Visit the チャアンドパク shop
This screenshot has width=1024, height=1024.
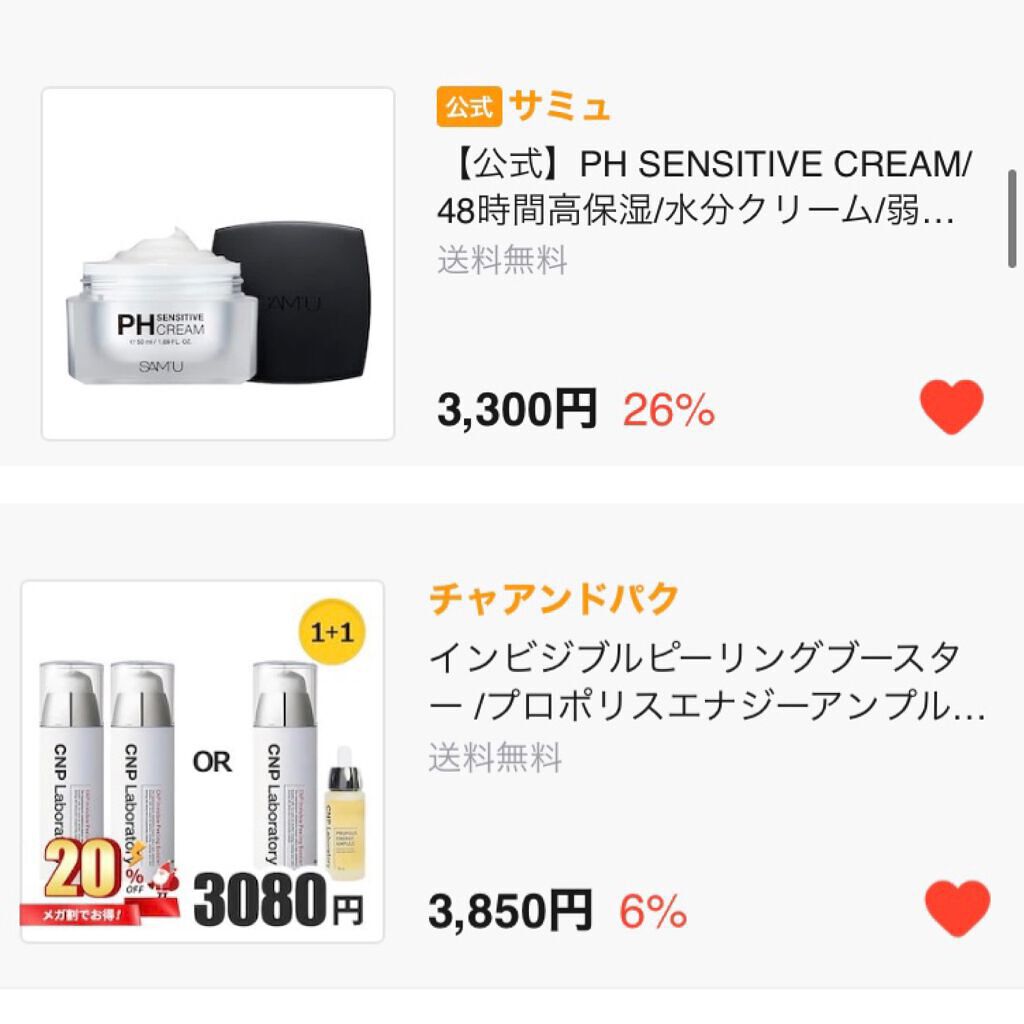click(554, 598)
